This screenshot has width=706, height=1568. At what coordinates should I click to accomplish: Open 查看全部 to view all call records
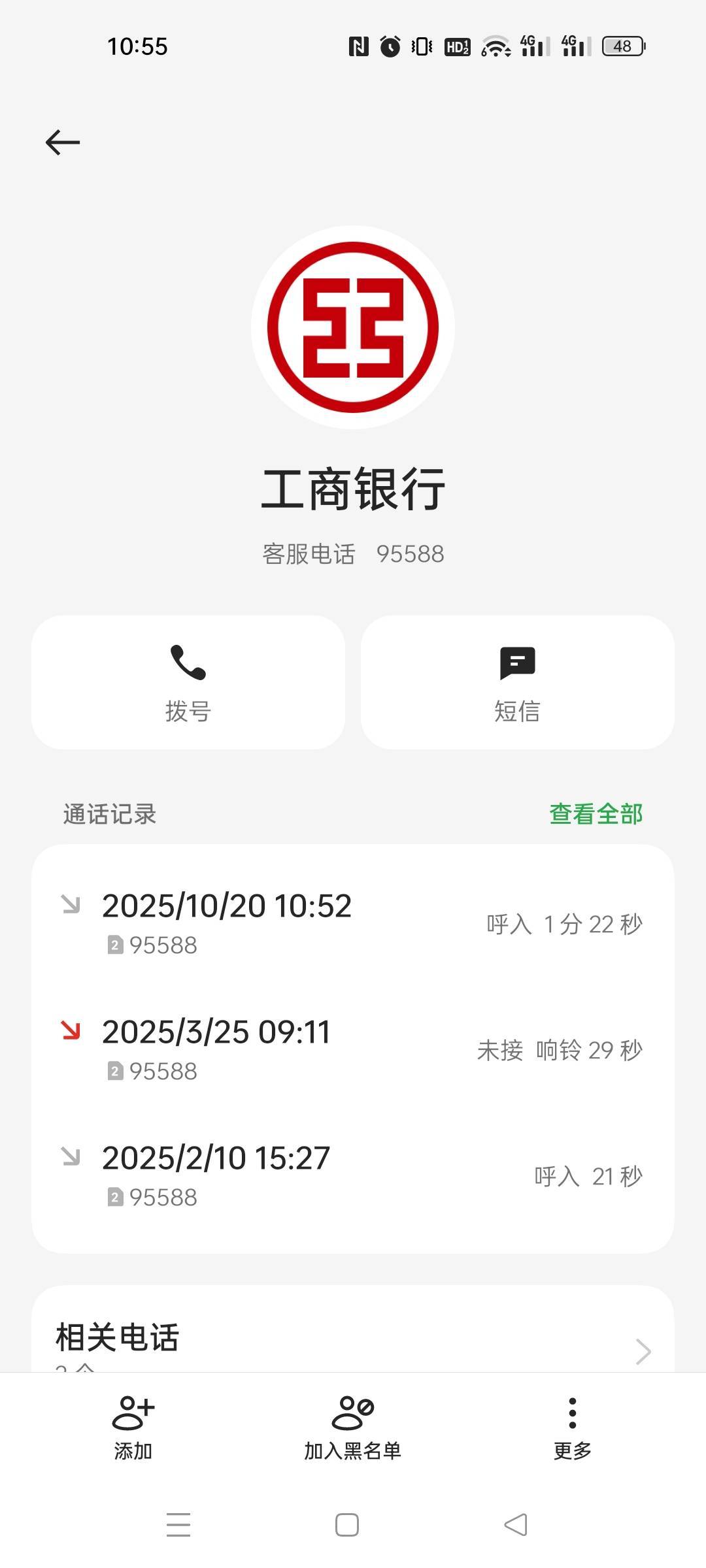tap(596, 814)
